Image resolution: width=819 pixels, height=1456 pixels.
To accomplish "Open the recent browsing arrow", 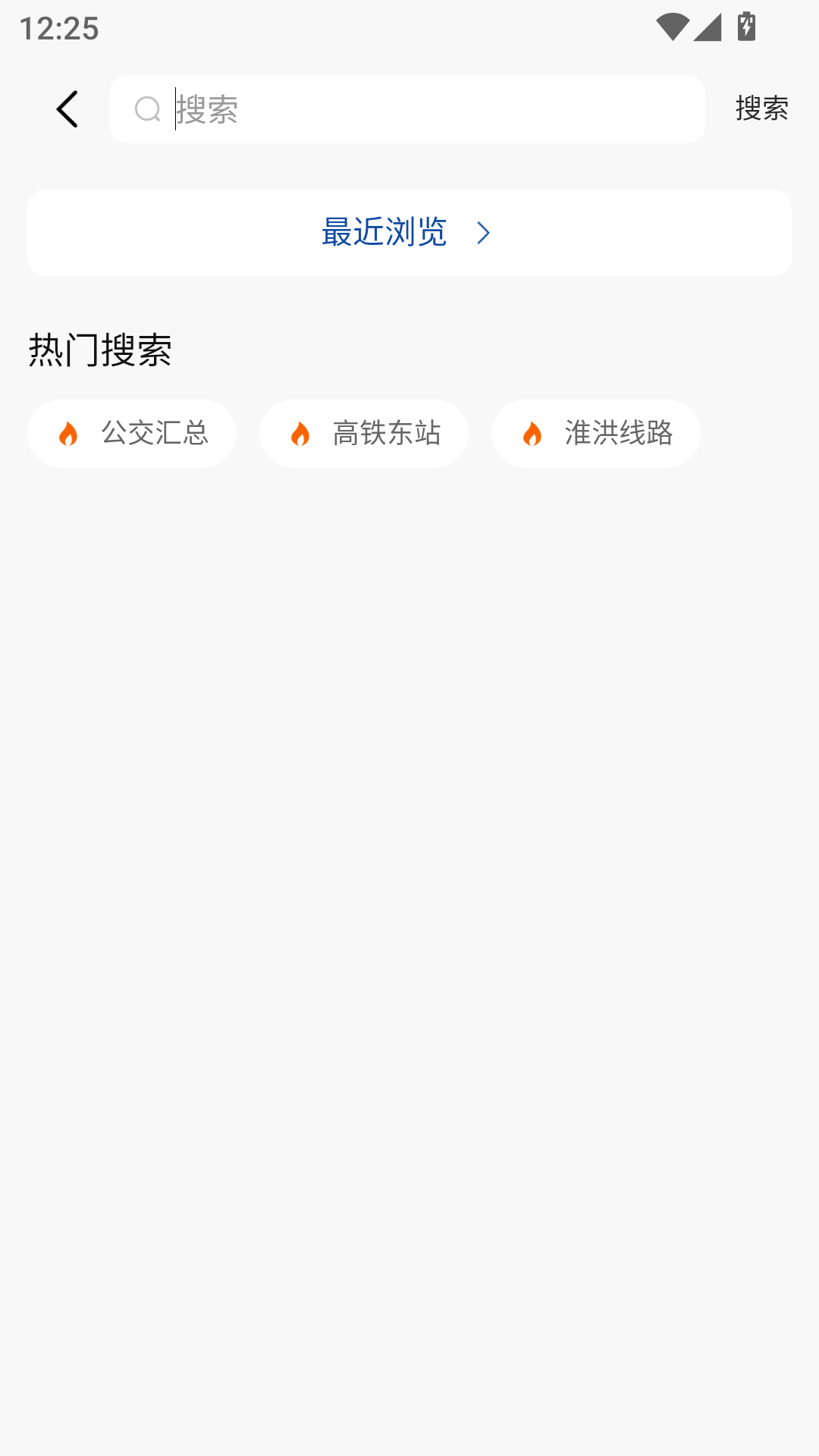I will (x=483, y=233).
